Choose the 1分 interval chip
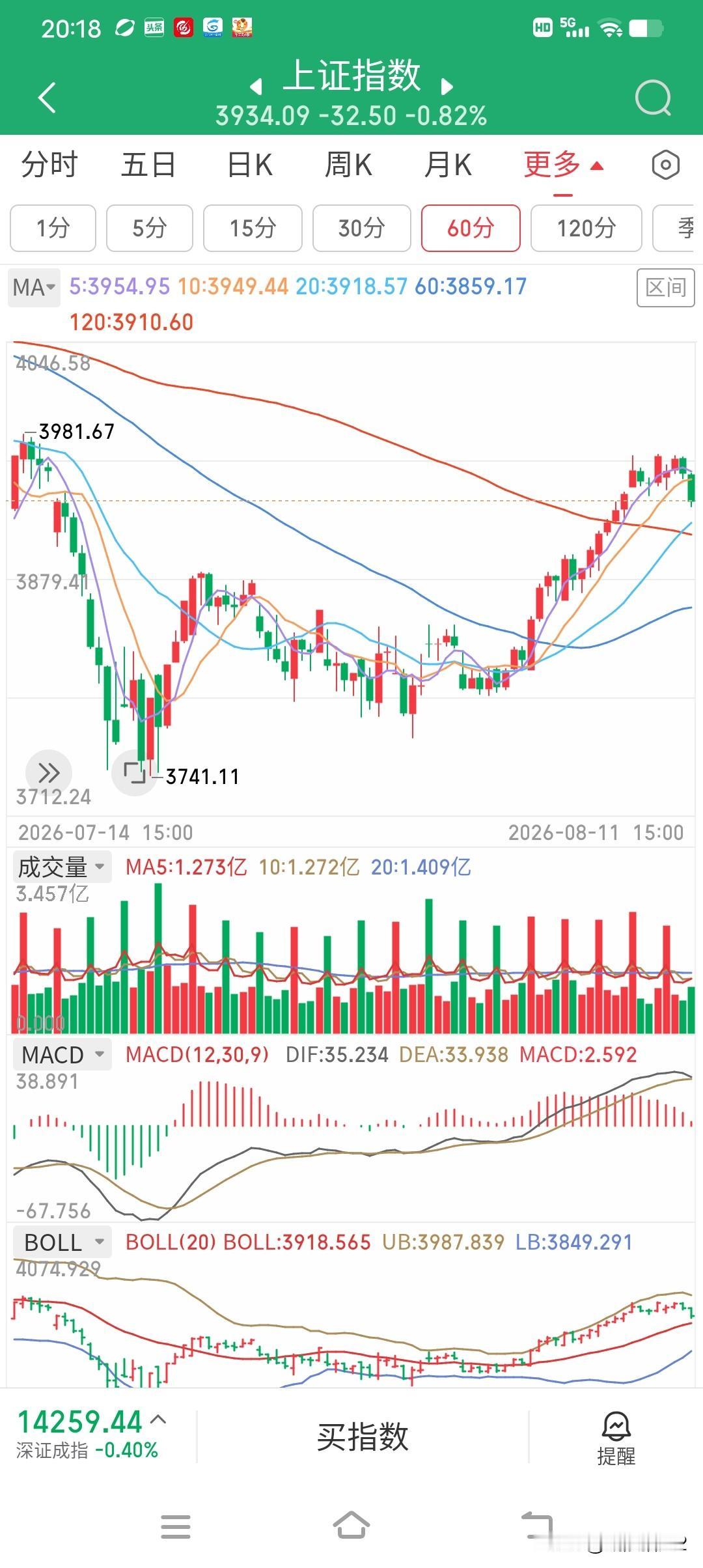703x1568 pixels. [x=53, y=228]
